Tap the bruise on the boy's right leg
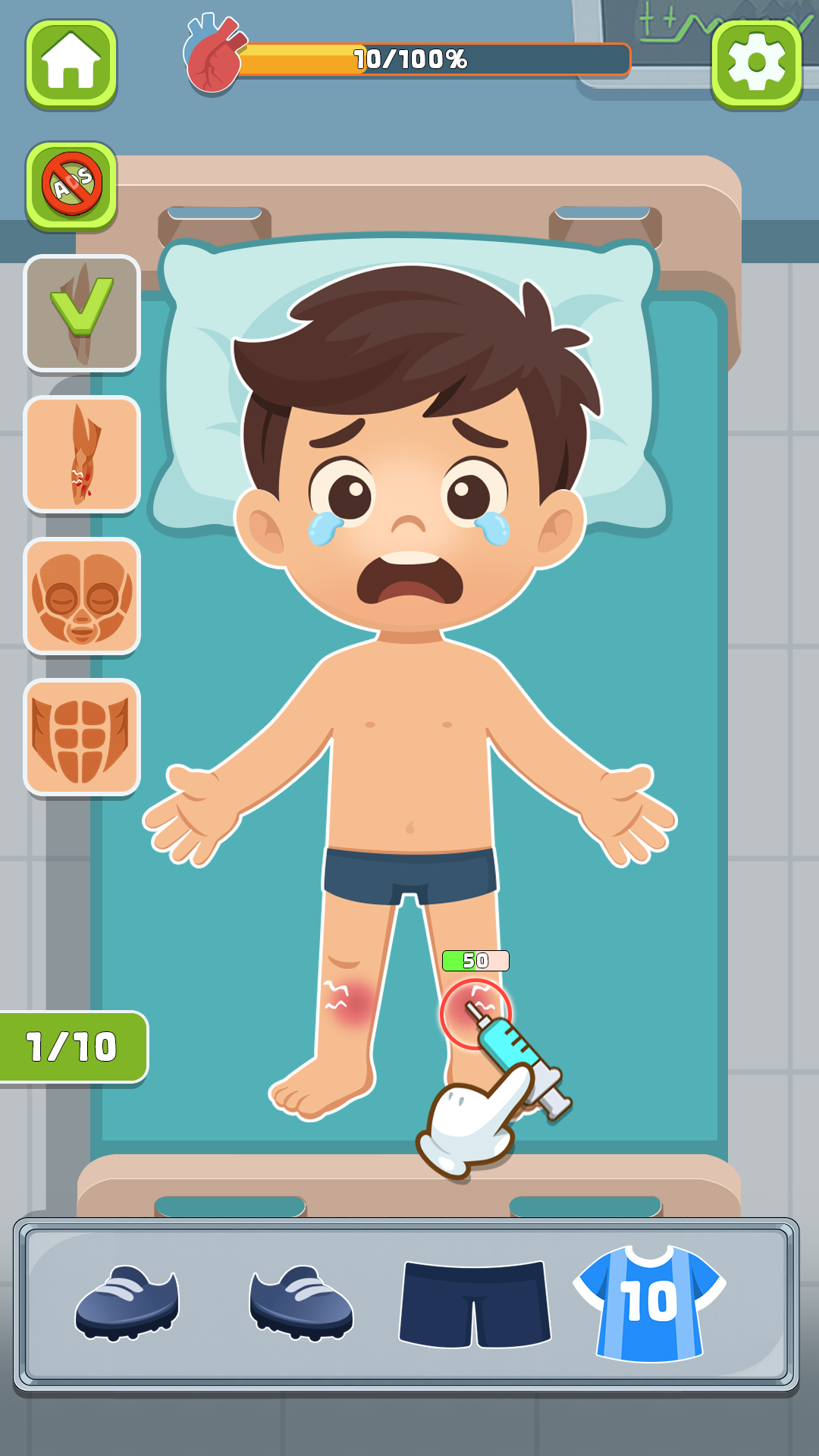 tap(350, 999)
